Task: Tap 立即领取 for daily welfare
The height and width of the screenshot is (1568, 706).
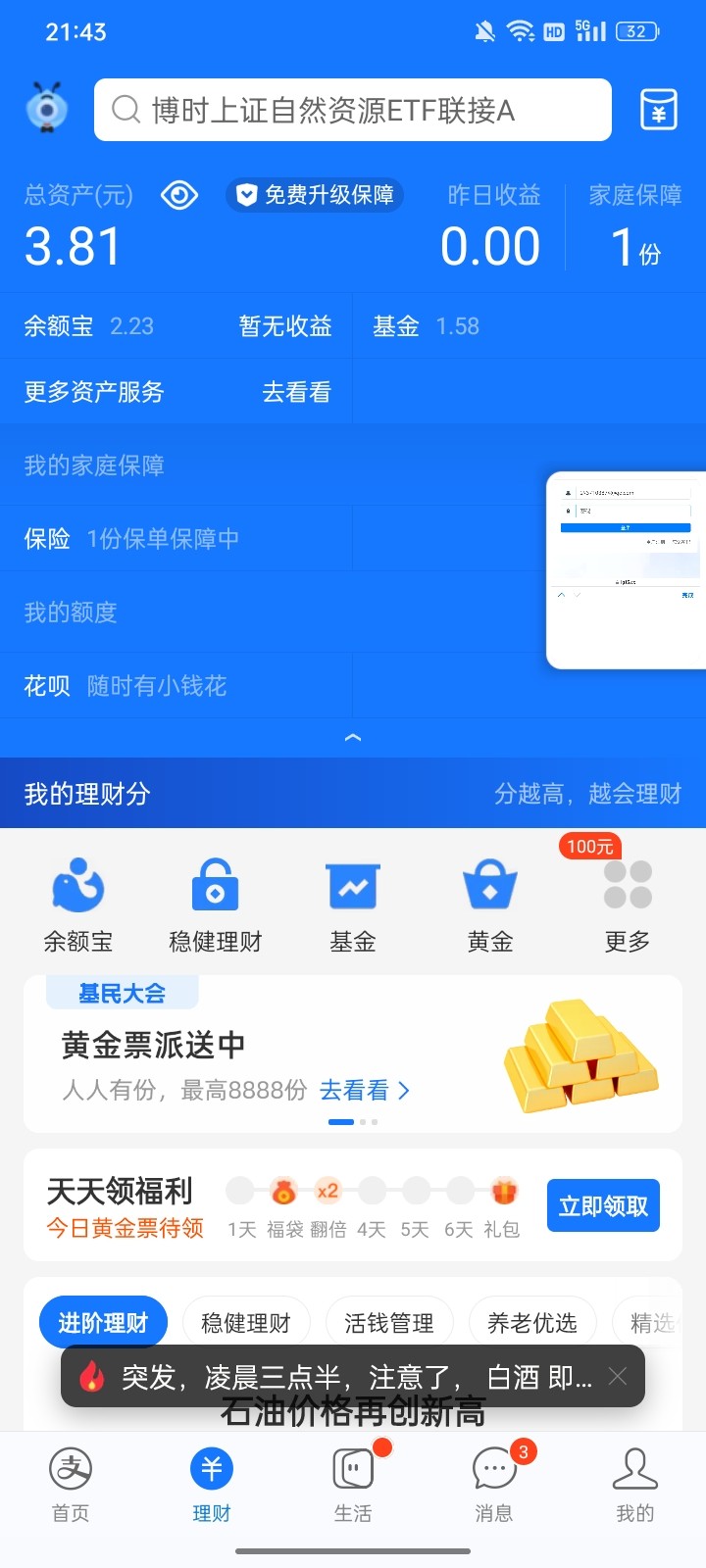Action: (x=603, y=1205)
